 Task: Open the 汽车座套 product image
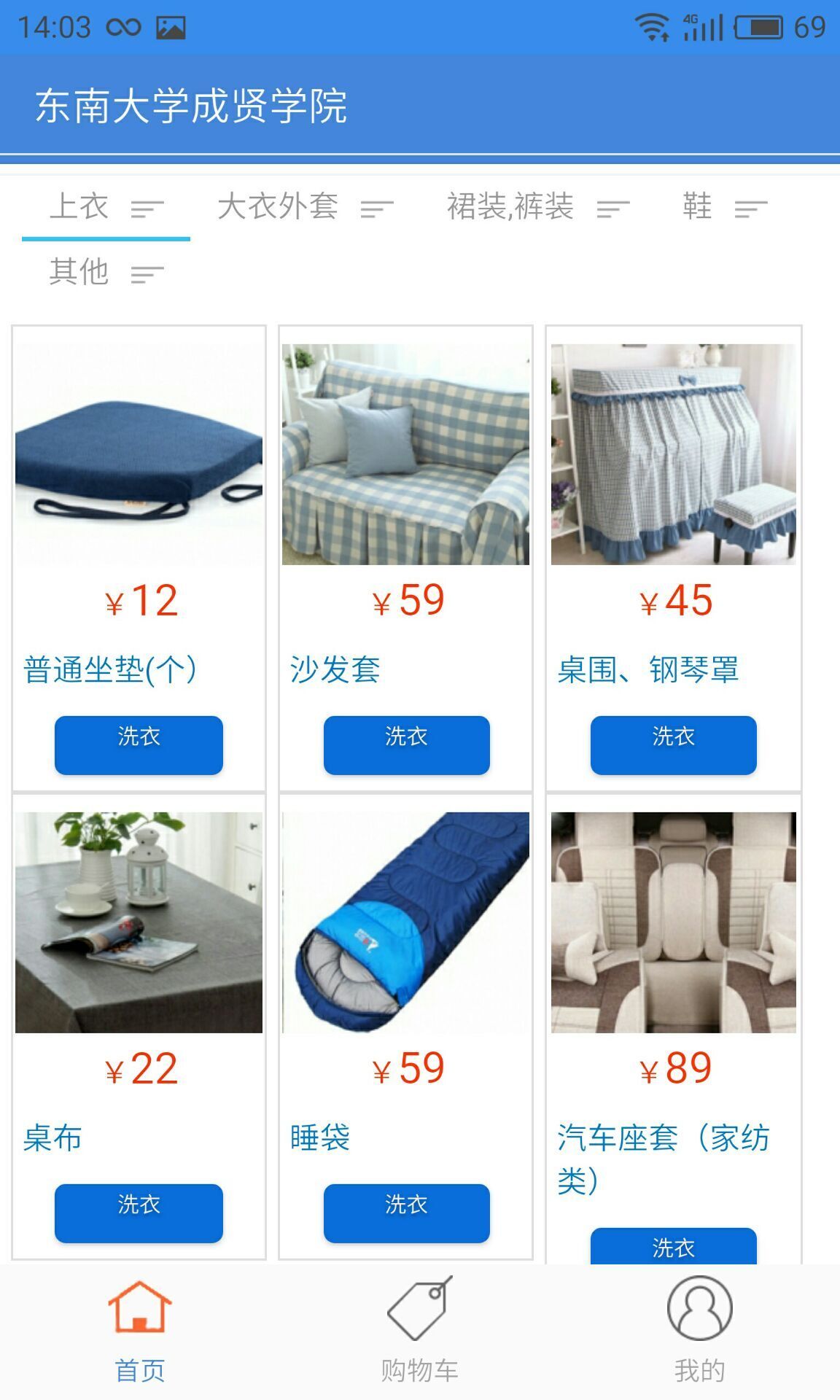(x=673, y=922)
